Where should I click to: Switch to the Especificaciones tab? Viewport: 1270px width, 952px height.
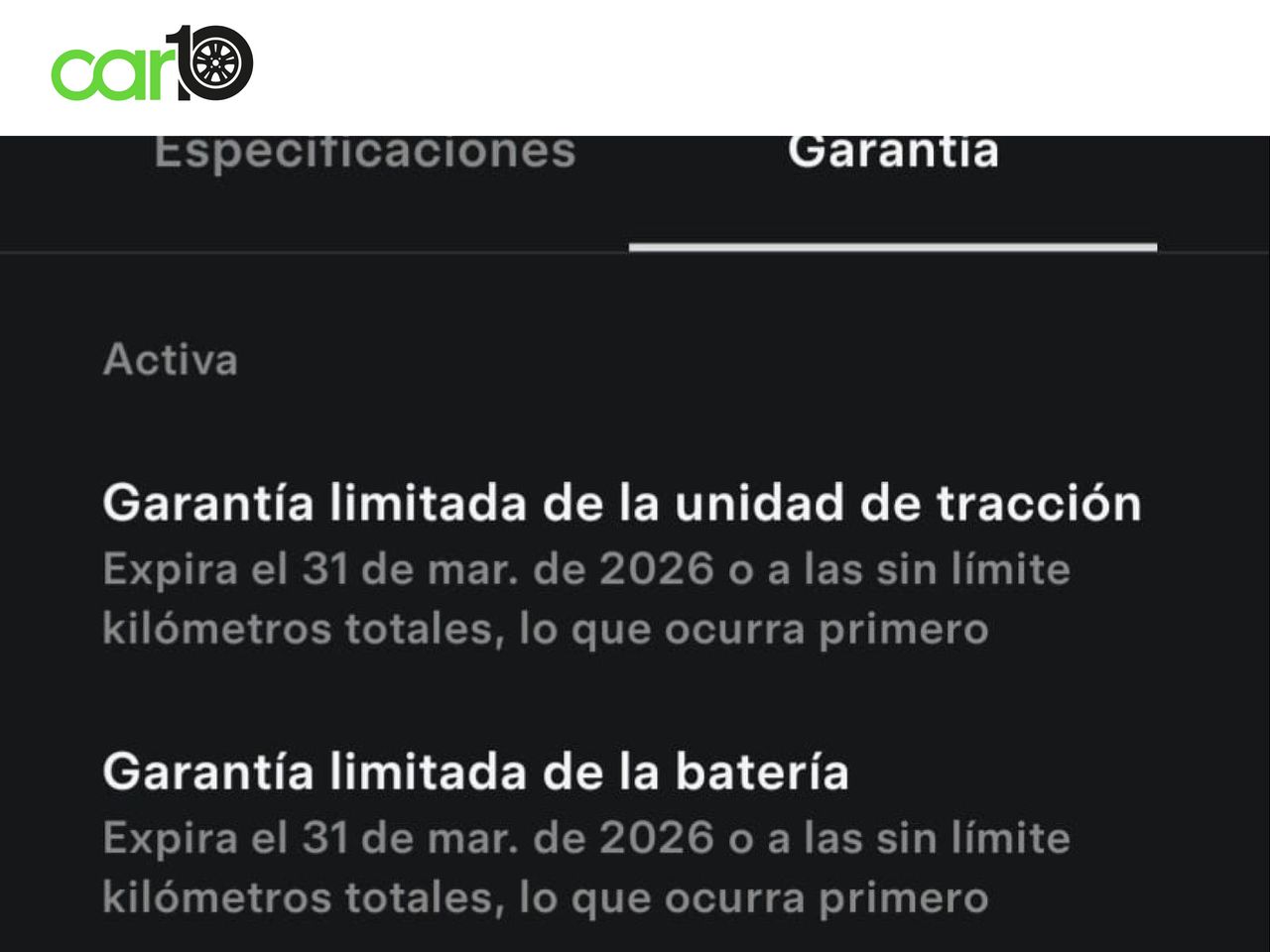[x=364, y=154]
